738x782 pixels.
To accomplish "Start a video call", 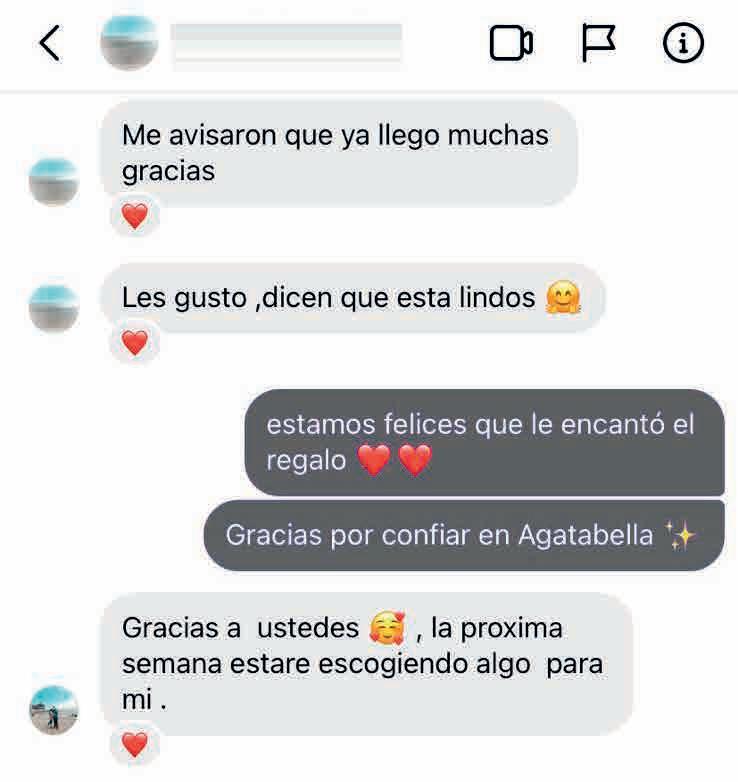I will point(510,43).
